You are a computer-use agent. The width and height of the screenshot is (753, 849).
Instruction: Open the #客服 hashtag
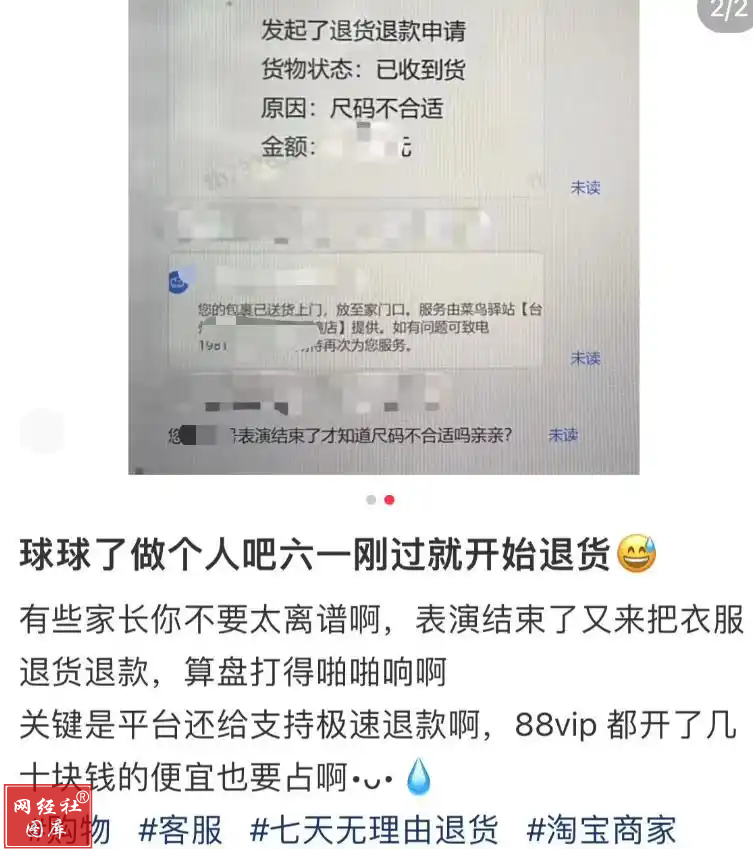click(x=180, y=829)
